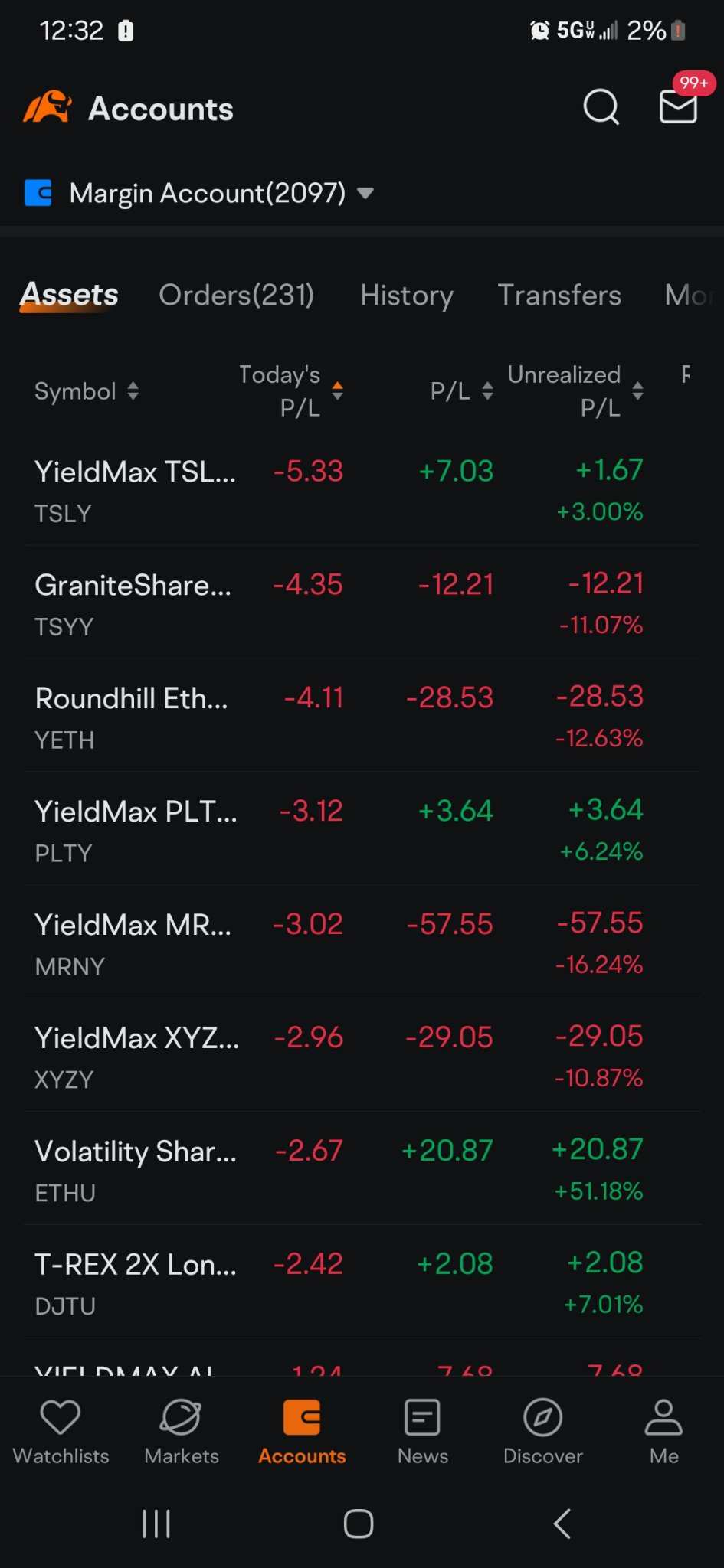Open the ETHU position row
This screenshot has height=1568, width=724.
pyautogui.click(x=362, y=1170)
